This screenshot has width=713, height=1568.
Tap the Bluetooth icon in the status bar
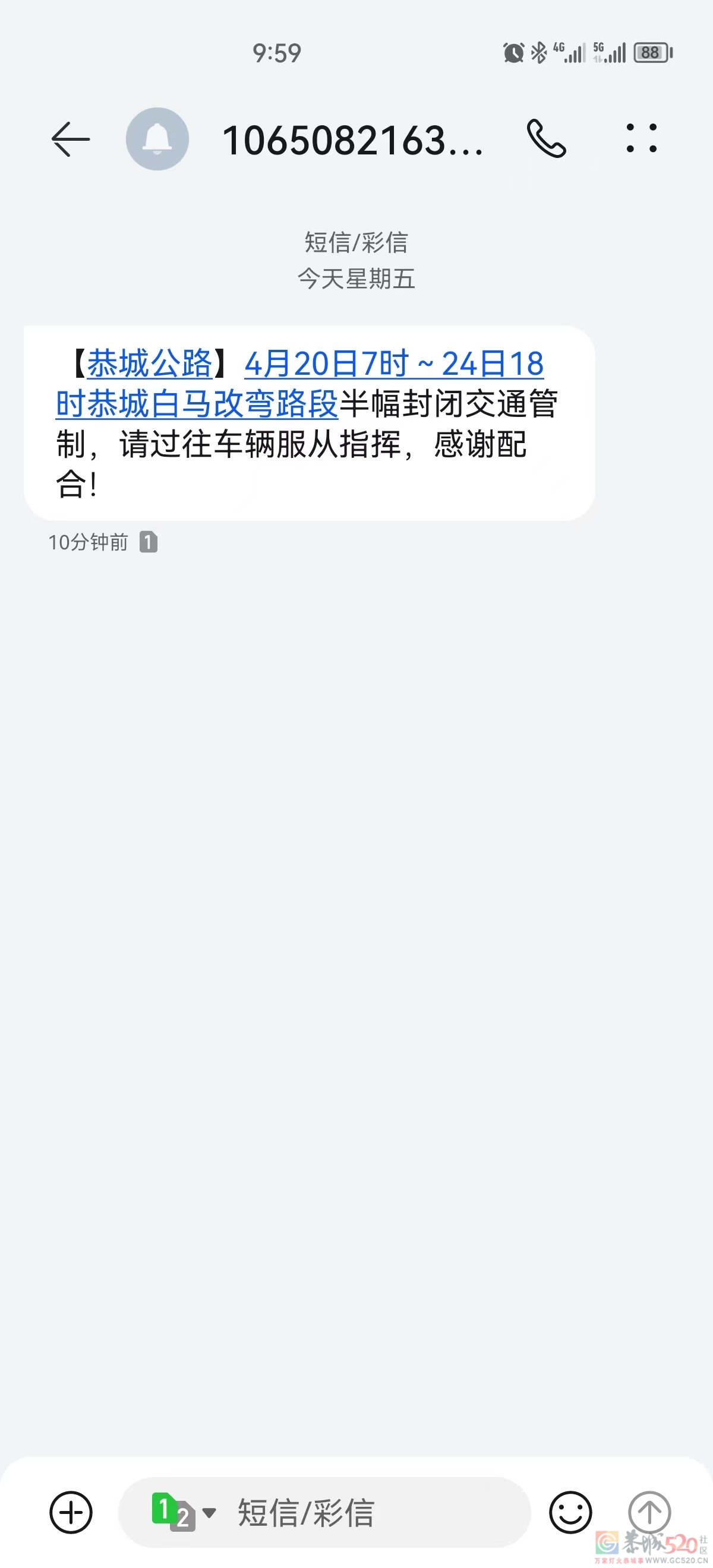pos(537,52)
